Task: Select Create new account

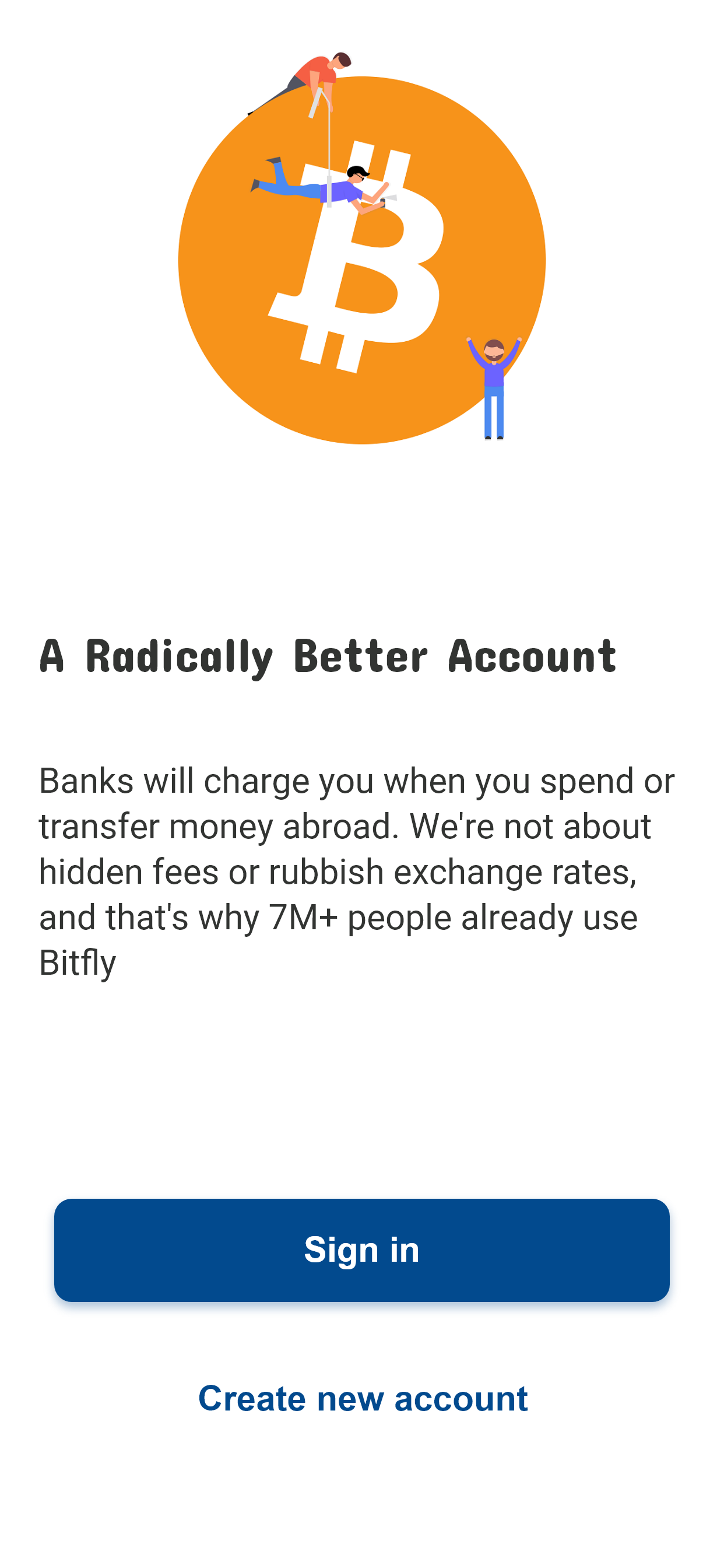Action: click(x=363, y=1398)
